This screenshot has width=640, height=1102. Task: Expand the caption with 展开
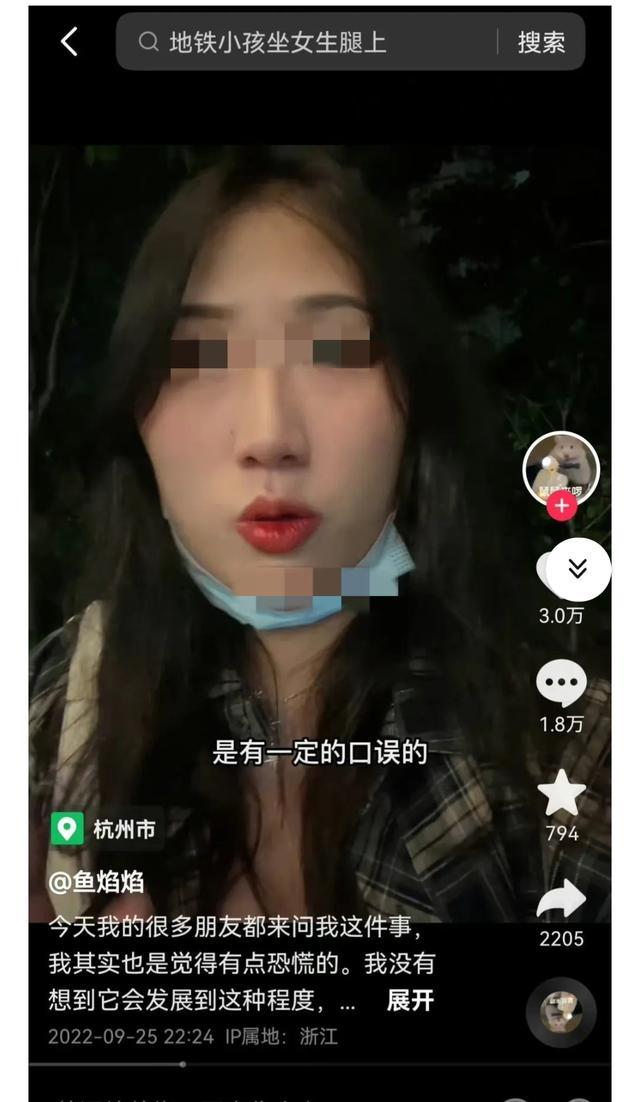(x=410, y=1000)
